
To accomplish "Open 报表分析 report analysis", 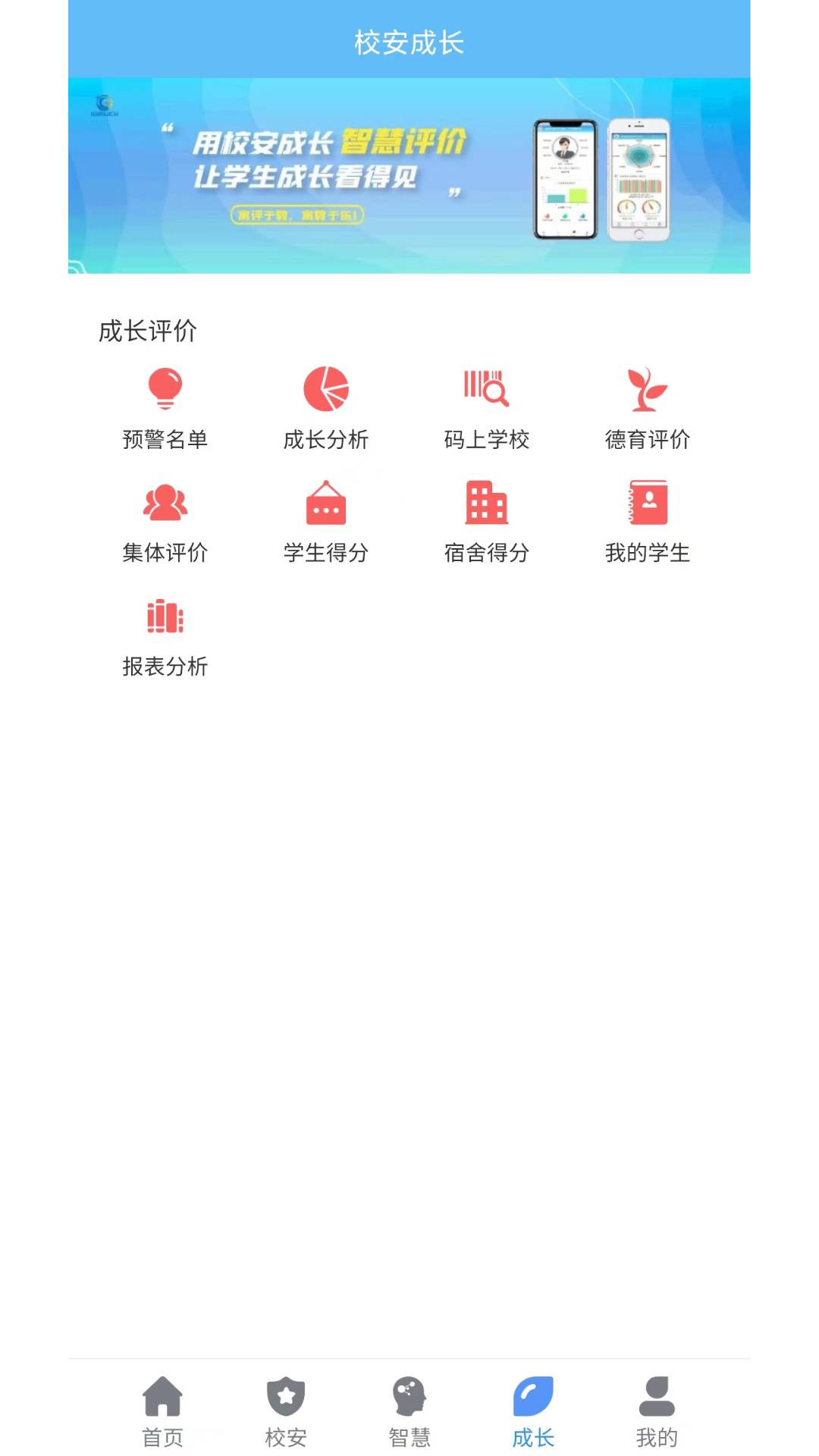I will pyautogui.click(x=165, y=635).
